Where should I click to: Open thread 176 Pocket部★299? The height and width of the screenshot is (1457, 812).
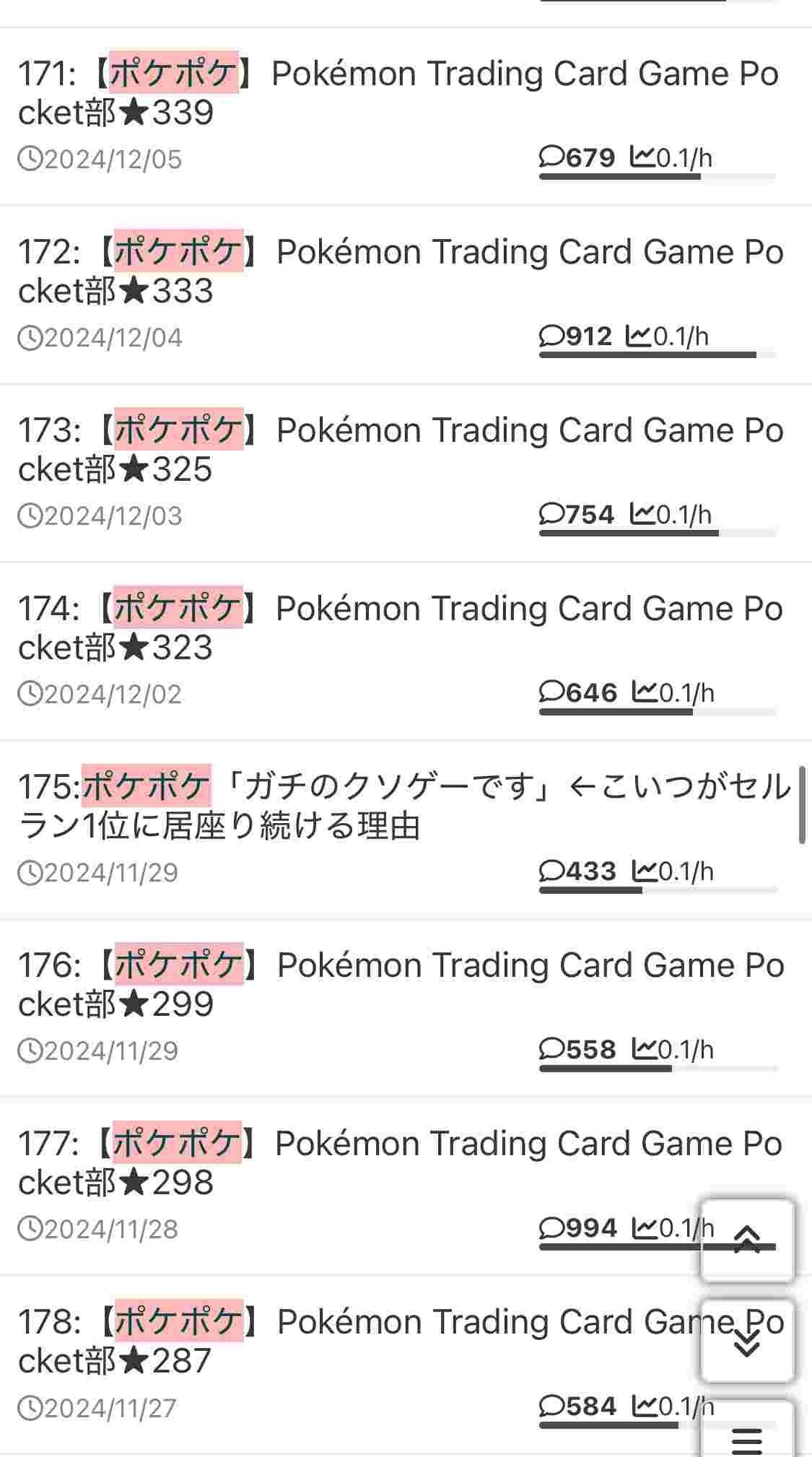point(397,984)
